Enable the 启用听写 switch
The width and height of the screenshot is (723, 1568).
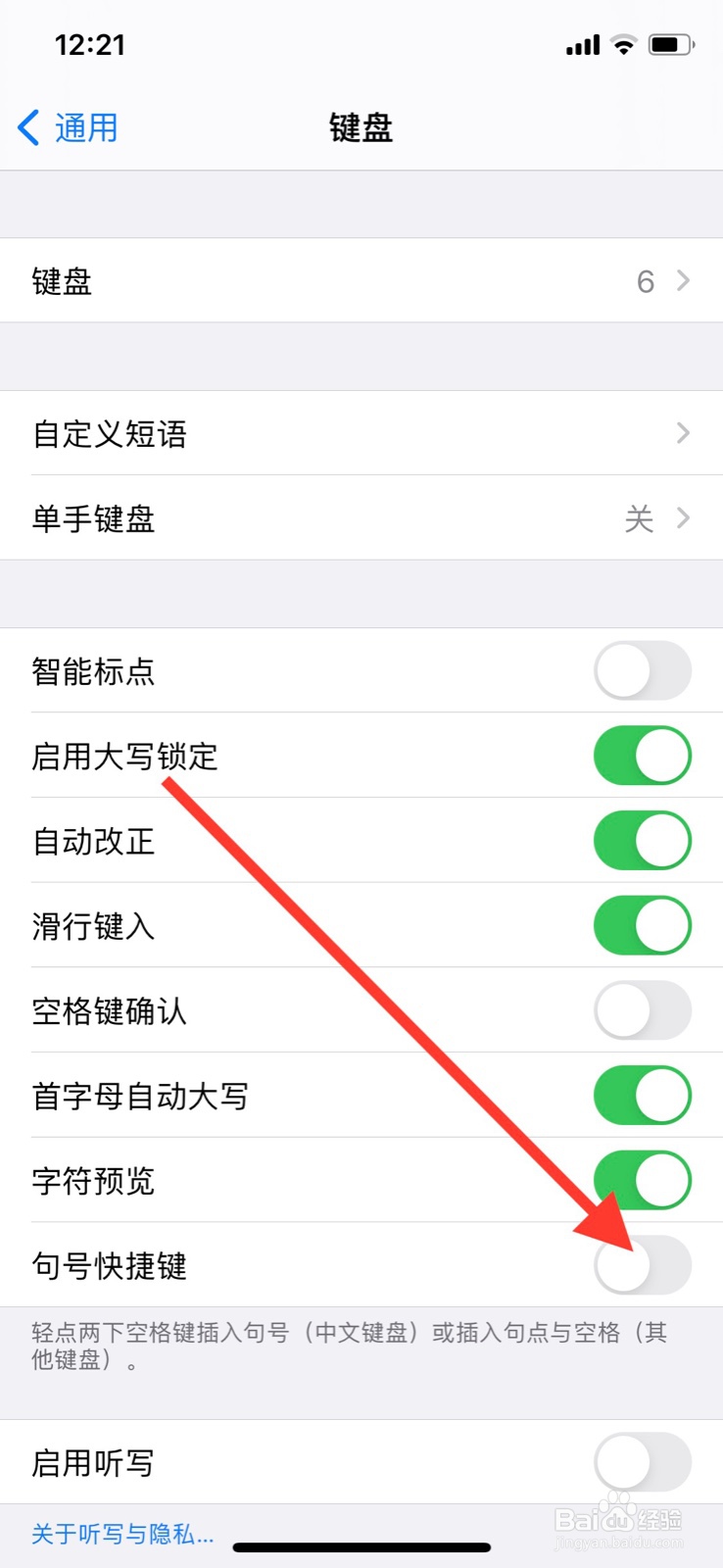point(642,1460)
